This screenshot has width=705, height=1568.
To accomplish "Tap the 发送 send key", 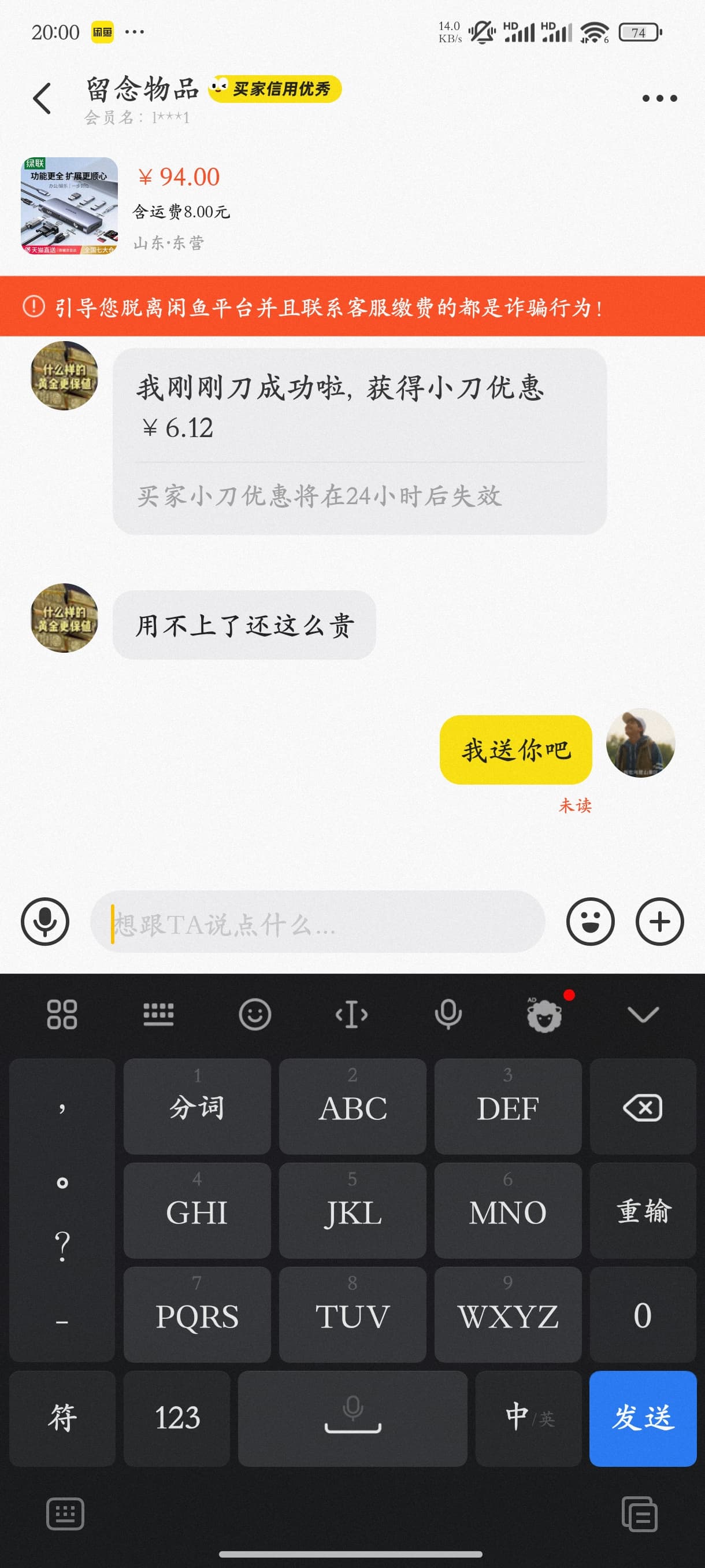I will tap(643, 1418).
